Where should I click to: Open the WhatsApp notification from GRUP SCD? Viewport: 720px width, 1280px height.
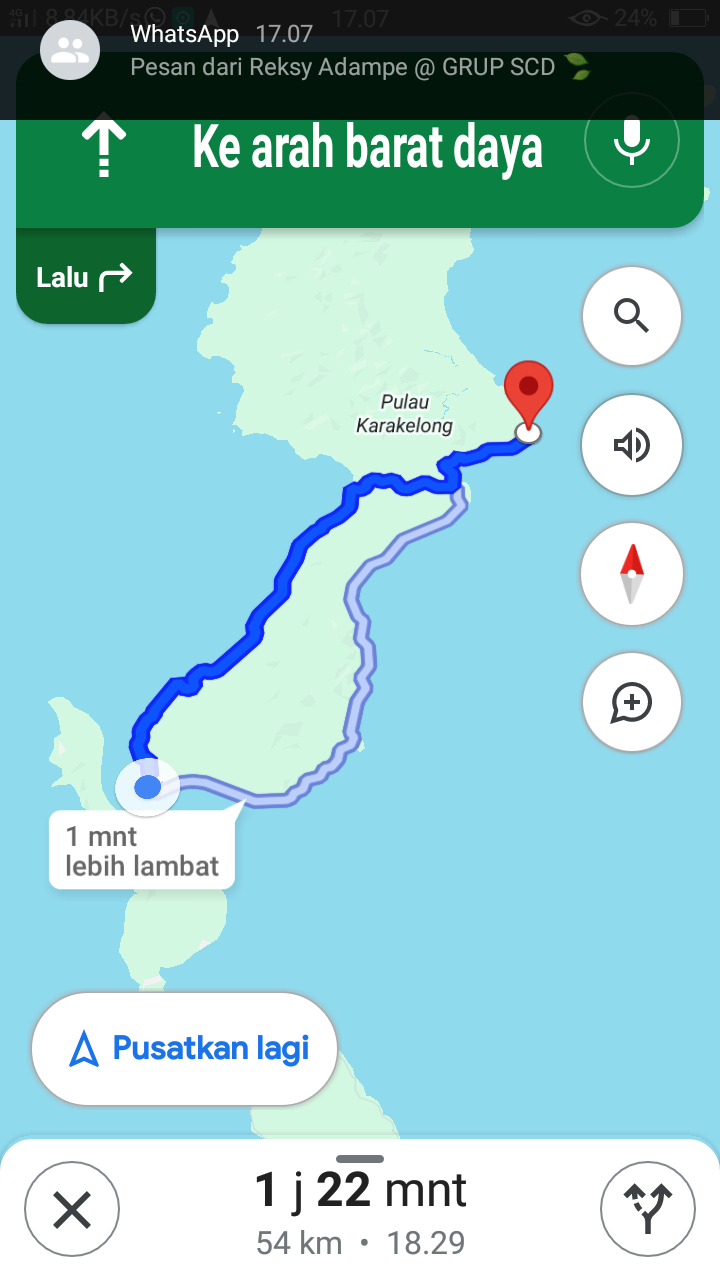pos(360,52)
